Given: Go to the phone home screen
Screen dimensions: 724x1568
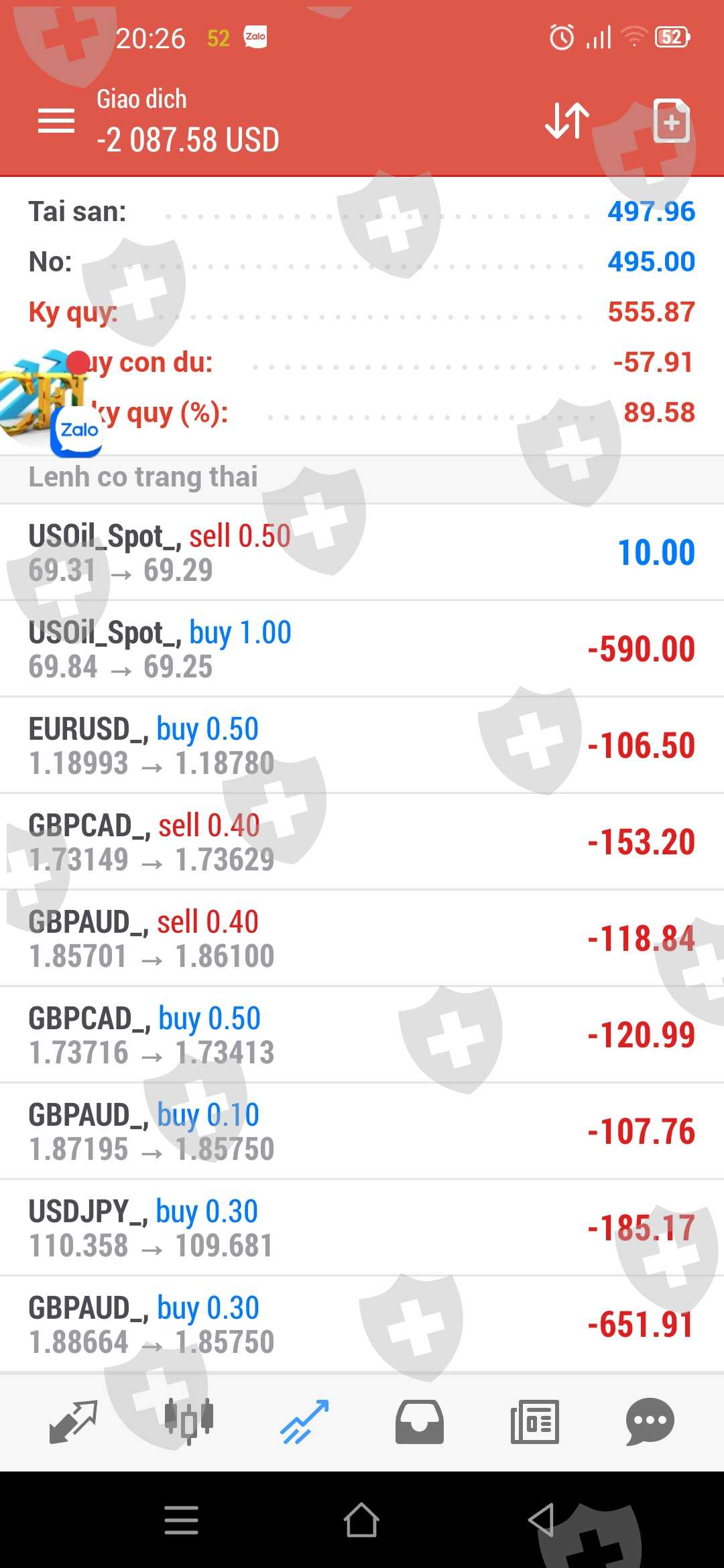Looking at the screenshot, I should (x=361, y=1520).
